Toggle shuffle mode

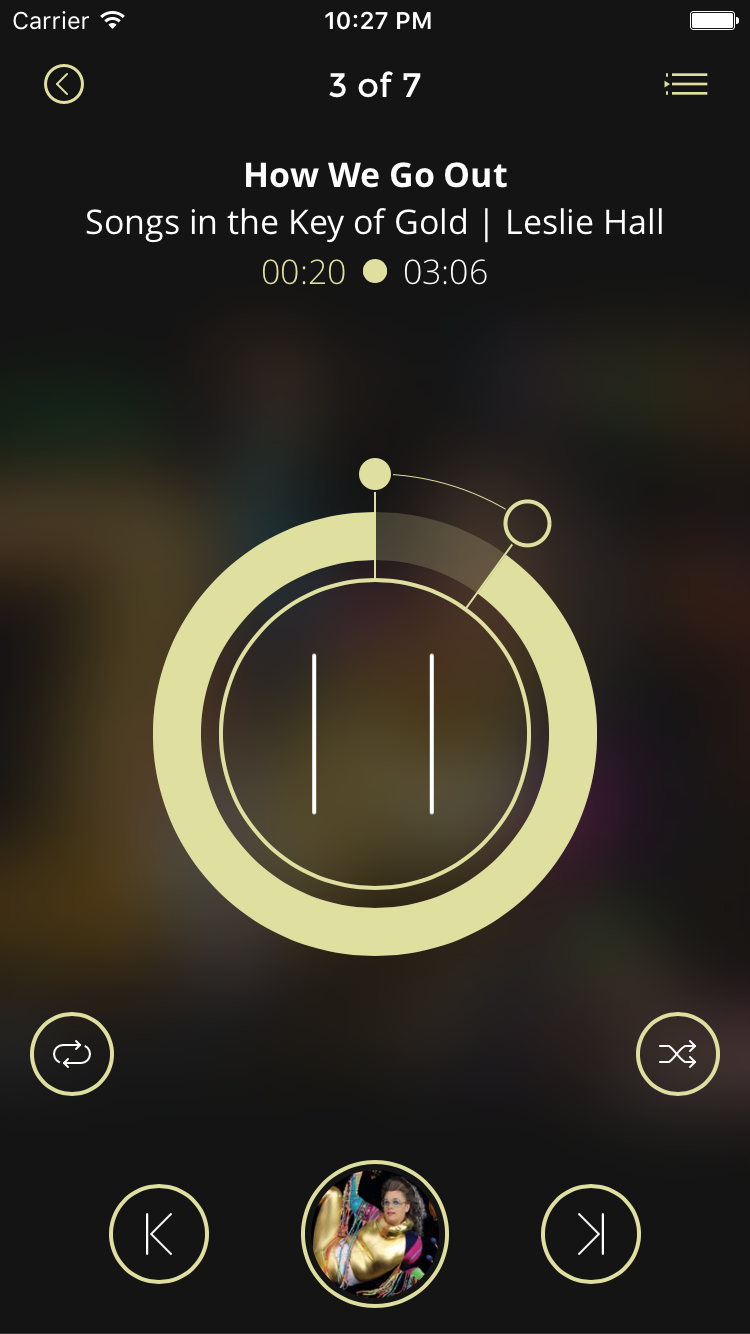coord(677,1054)
